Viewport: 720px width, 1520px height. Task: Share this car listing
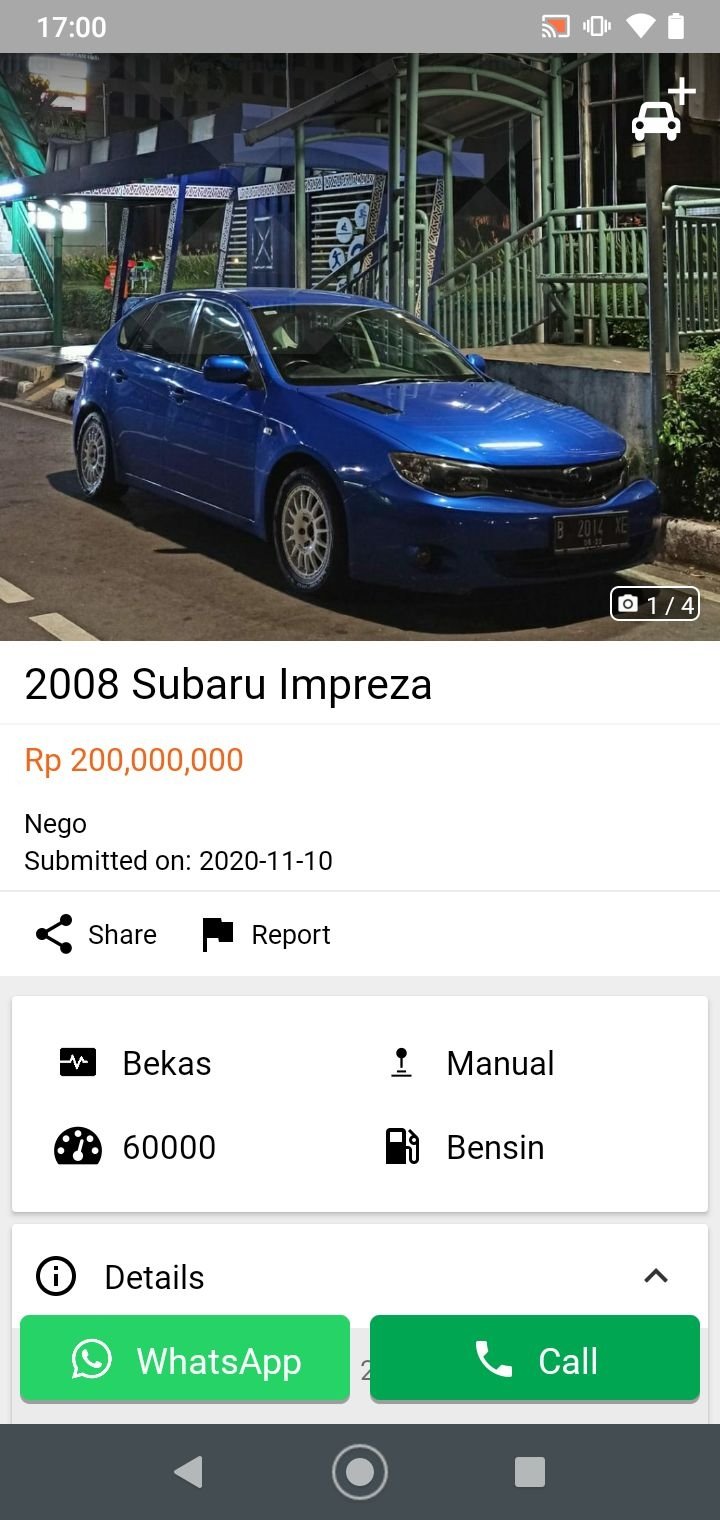pos(96,934)
